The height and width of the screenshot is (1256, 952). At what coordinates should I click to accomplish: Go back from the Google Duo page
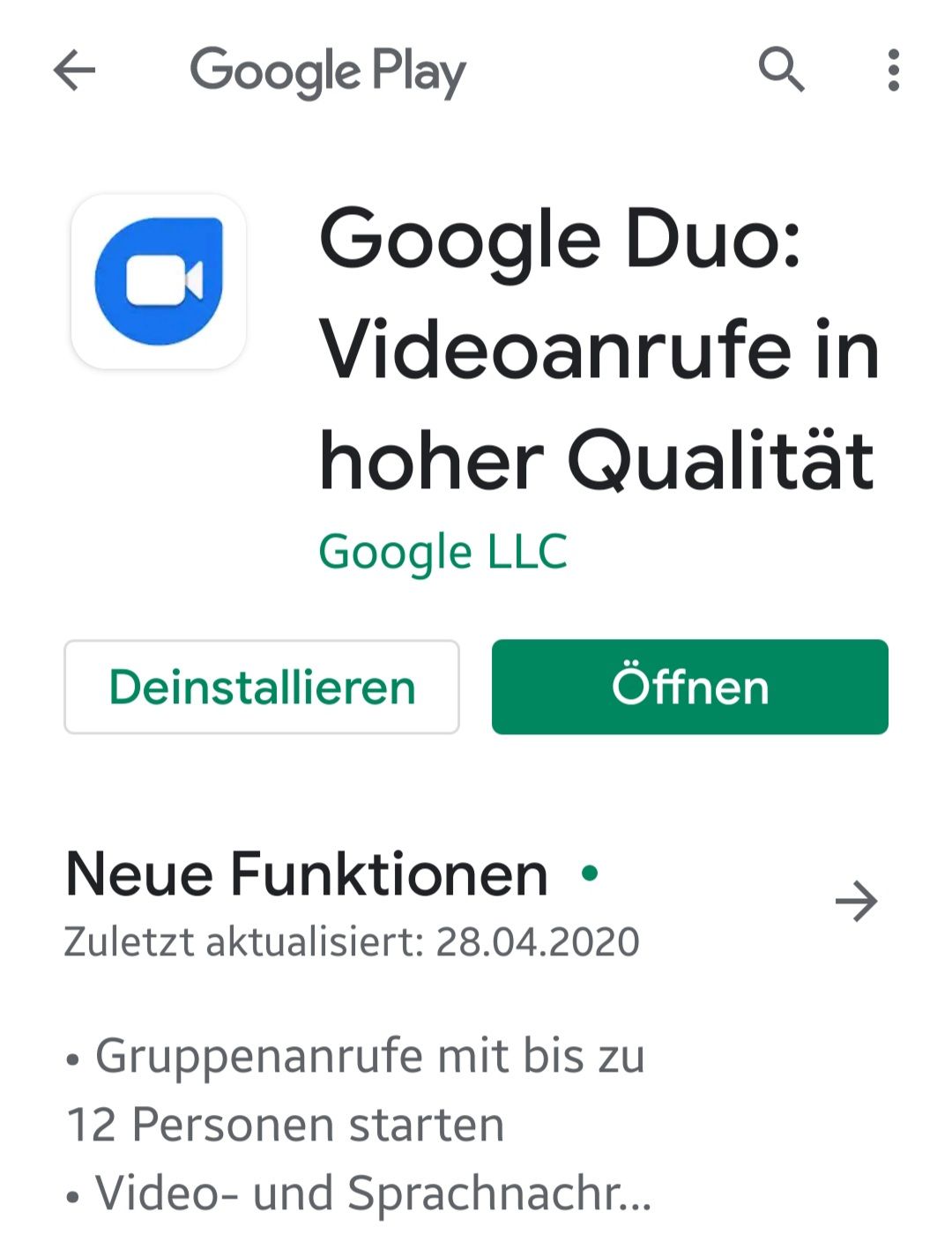tap(74, 71)
